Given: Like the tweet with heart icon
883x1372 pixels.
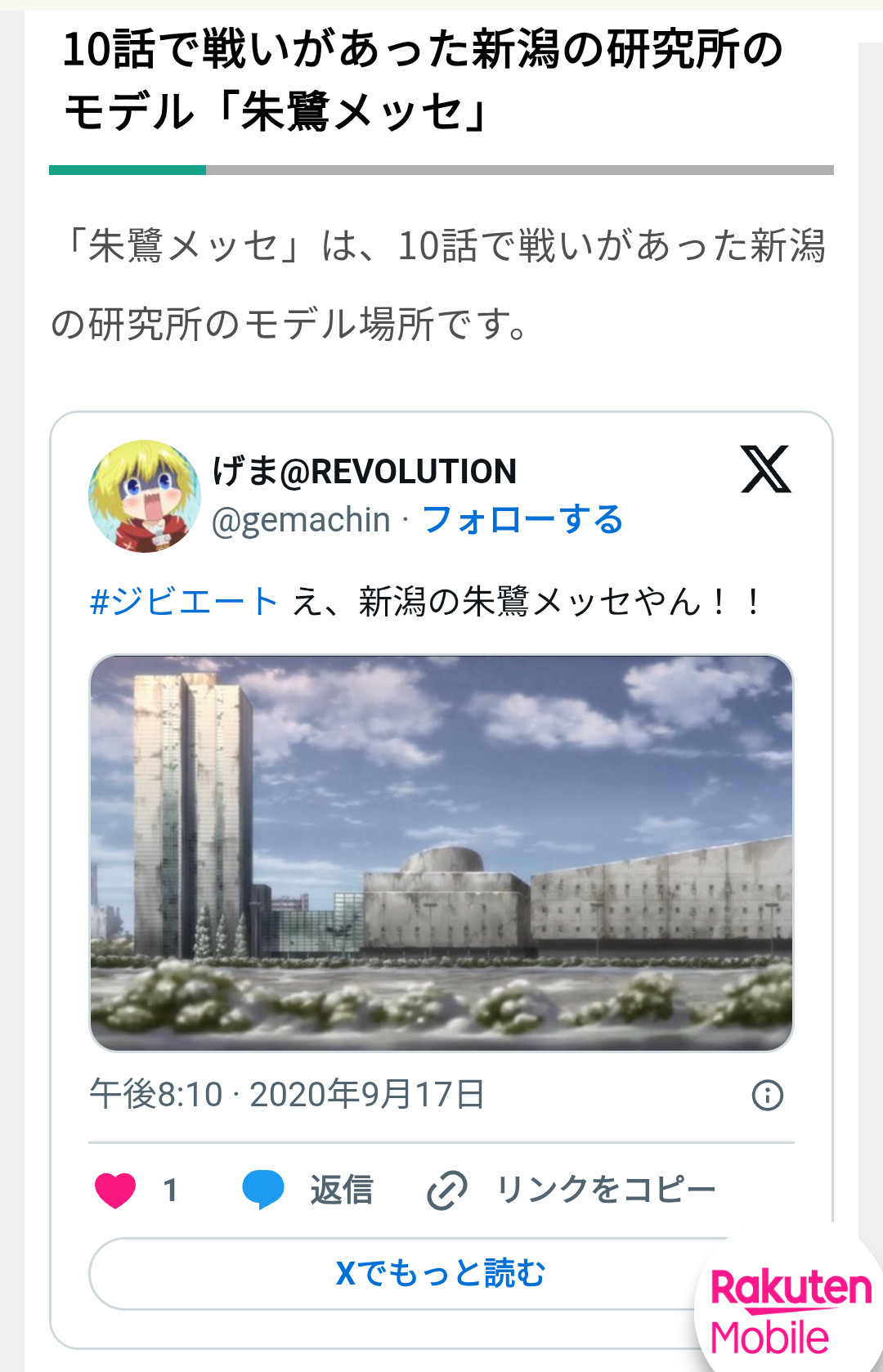Looking at the screenshot, I should [115, 1190].
